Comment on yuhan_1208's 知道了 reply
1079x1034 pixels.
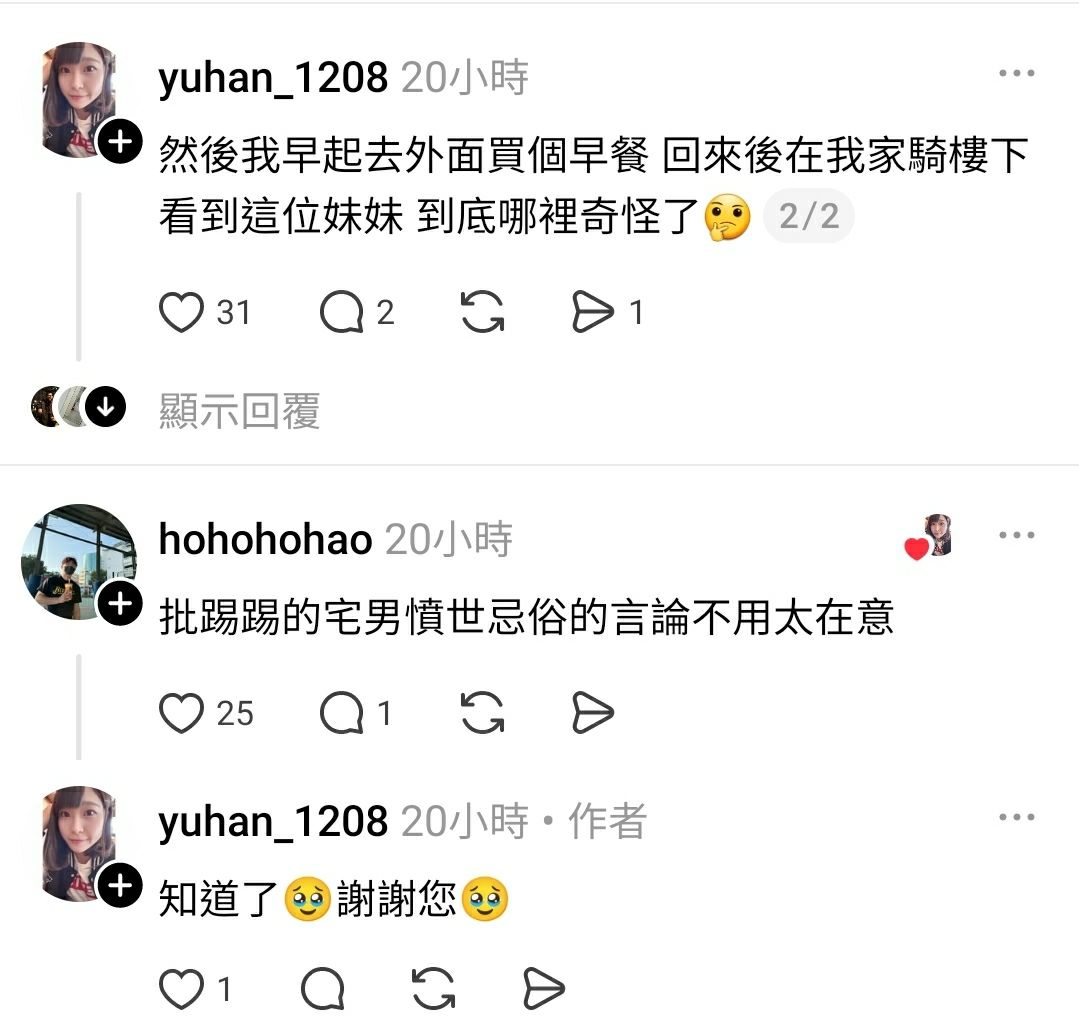322,990
